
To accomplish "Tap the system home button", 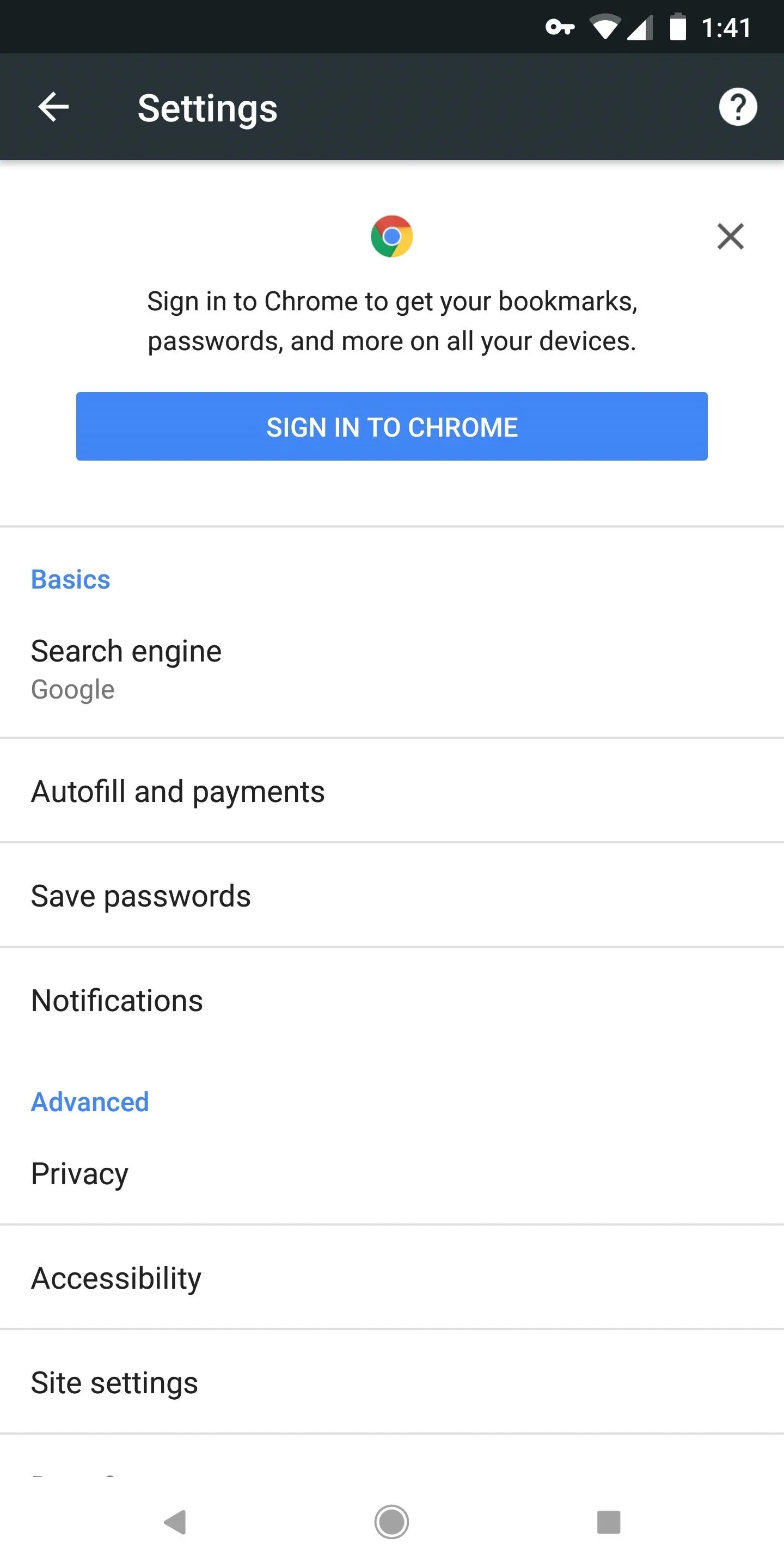I will pos(391,1522).
